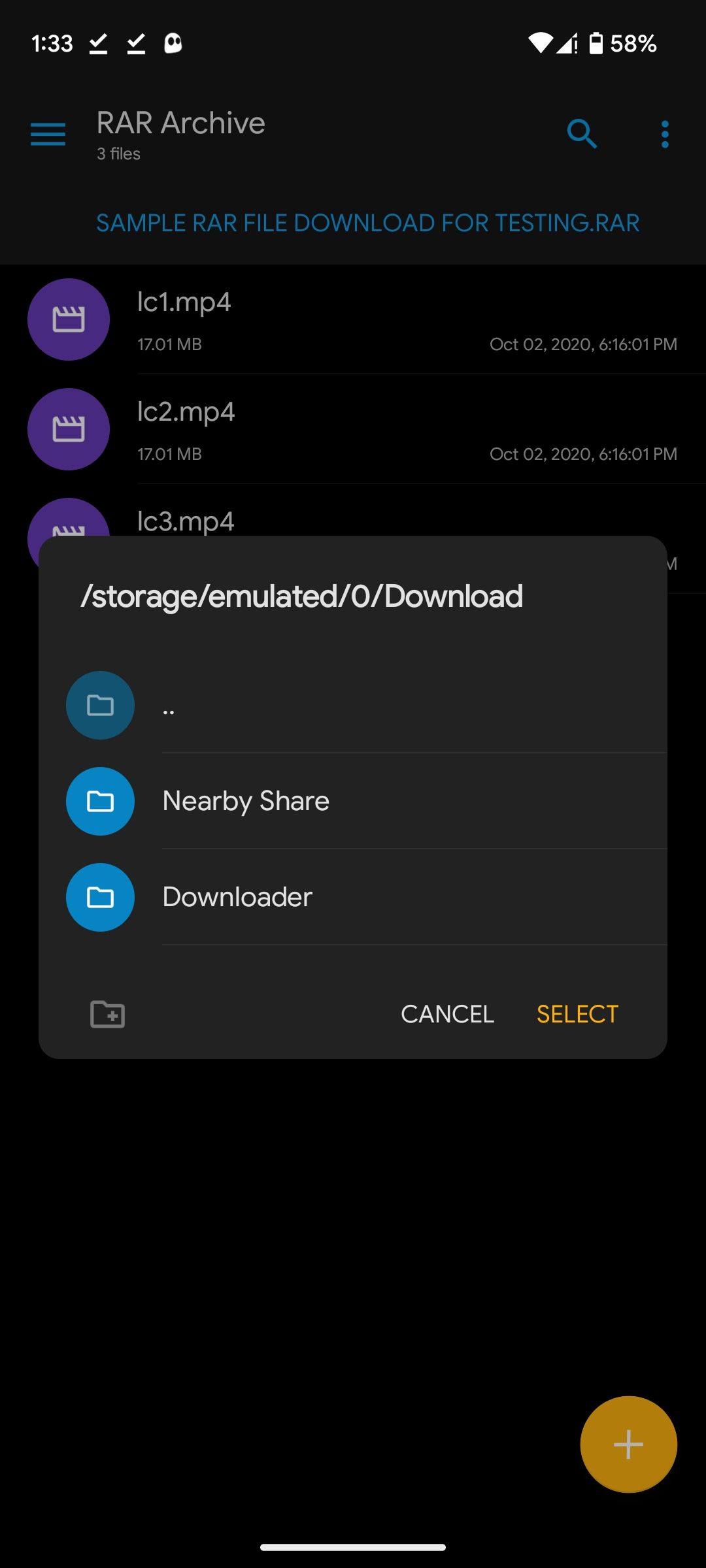The width and height of the screenshot is (706, 1568).
Task: Tap the new folder creation icon
Action: pos(107,1014)
